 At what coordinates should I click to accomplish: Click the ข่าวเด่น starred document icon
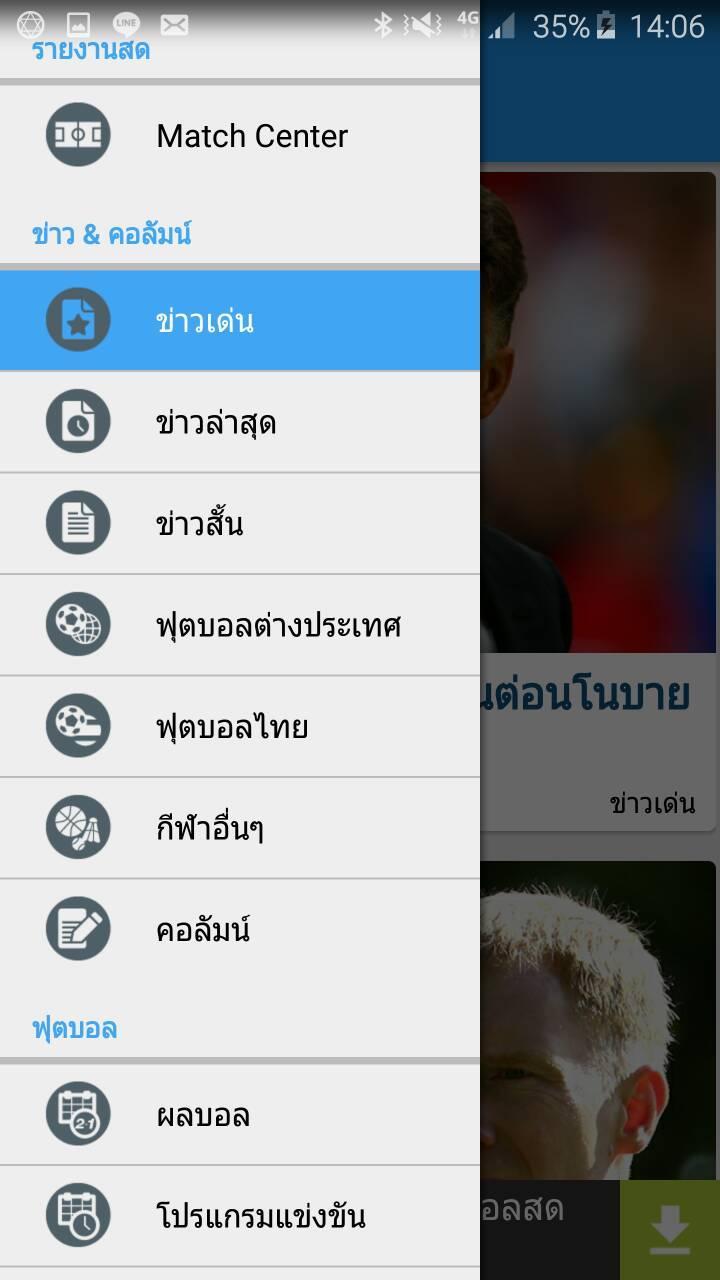(x=78, y=320)
